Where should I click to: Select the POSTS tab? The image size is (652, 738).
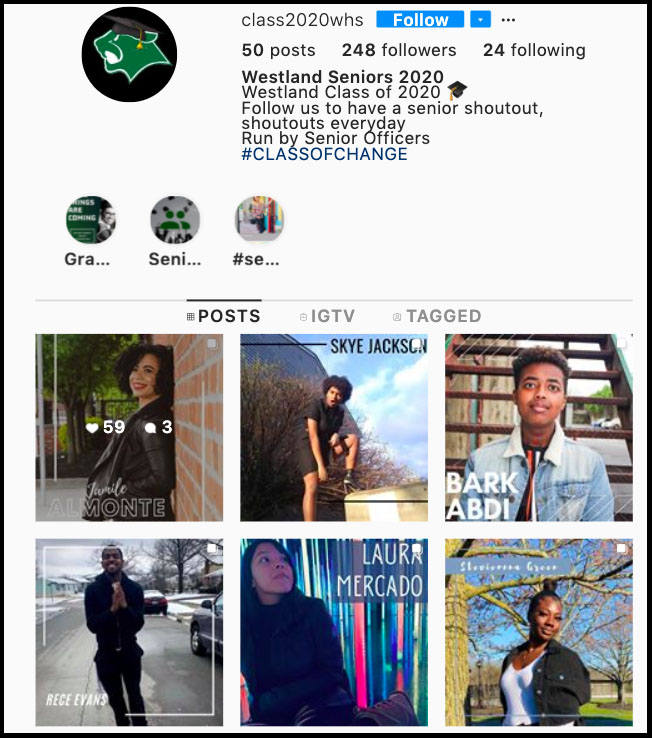click(224, 316)
